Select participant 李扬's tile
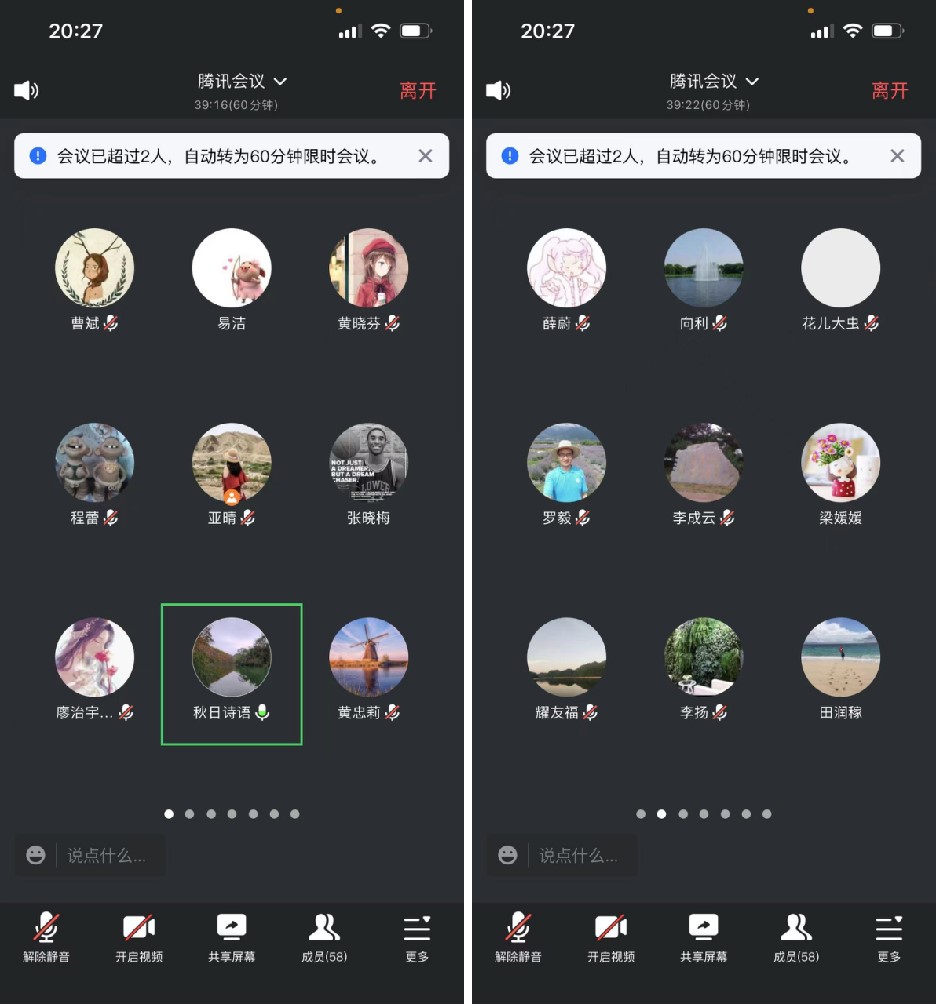Viewport: 936px width, 1005px height. click(x=703, y=658)
